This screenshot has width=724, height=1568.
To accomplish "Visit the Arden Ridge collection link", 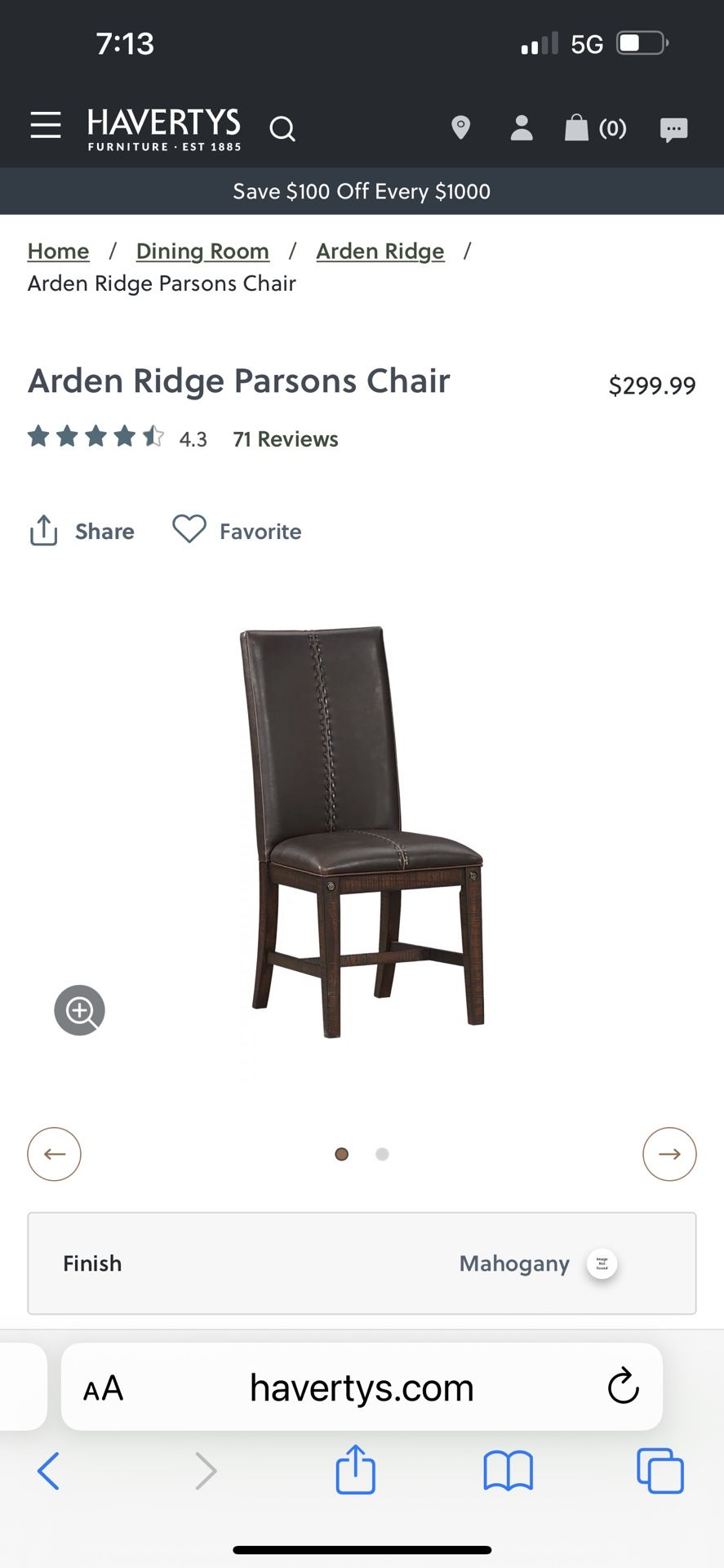I will (x=380, y=251).
